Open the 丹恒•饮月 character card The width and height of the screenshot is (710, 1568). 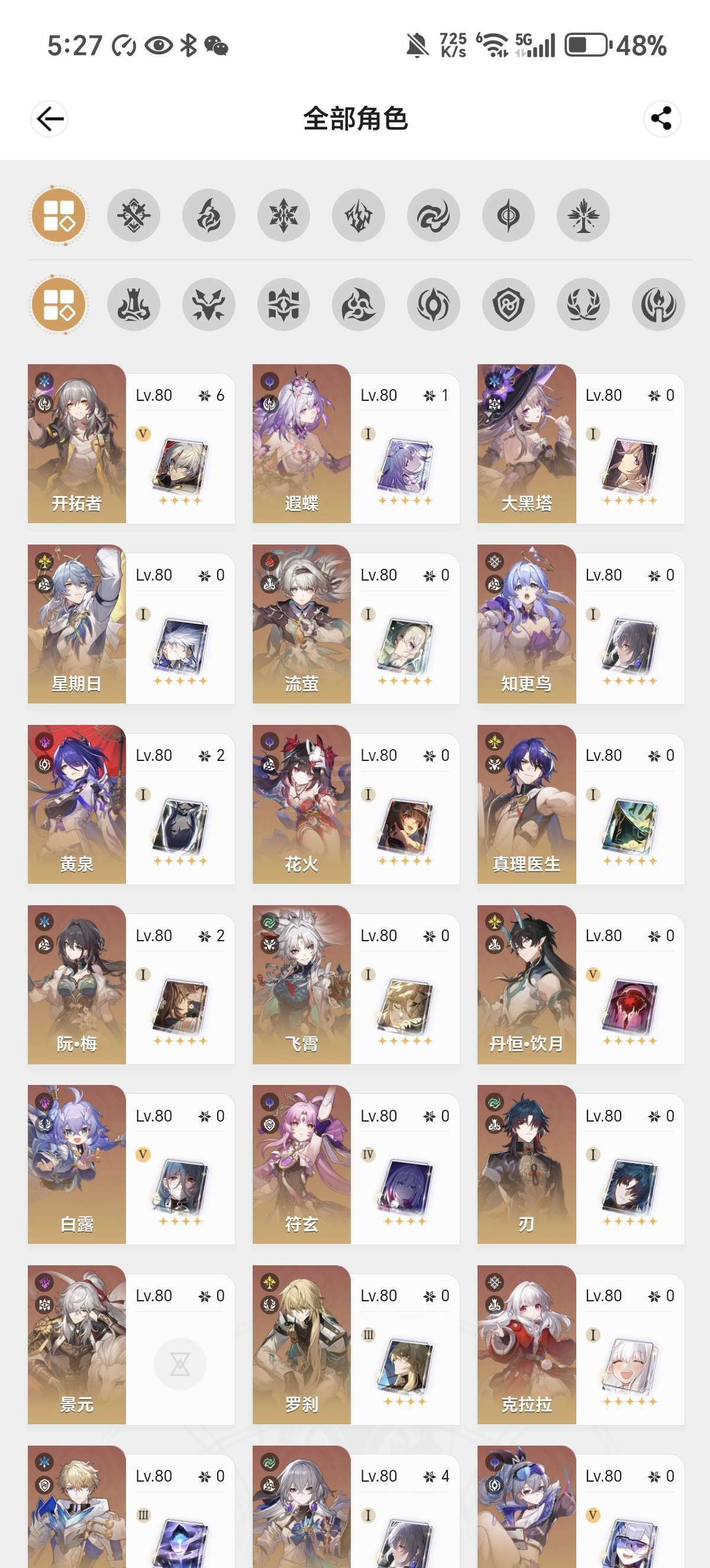click(580, 984)
